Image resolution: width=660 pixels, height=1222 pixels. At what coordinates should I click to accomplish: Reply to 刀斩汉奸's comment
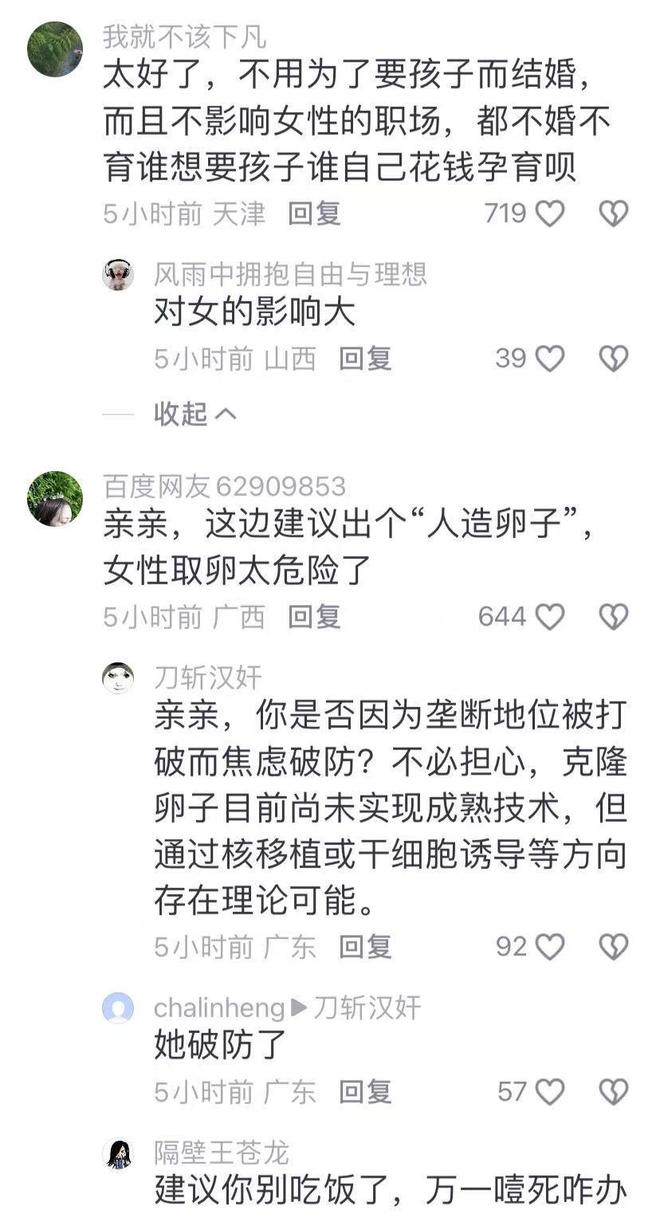[365, 946]
